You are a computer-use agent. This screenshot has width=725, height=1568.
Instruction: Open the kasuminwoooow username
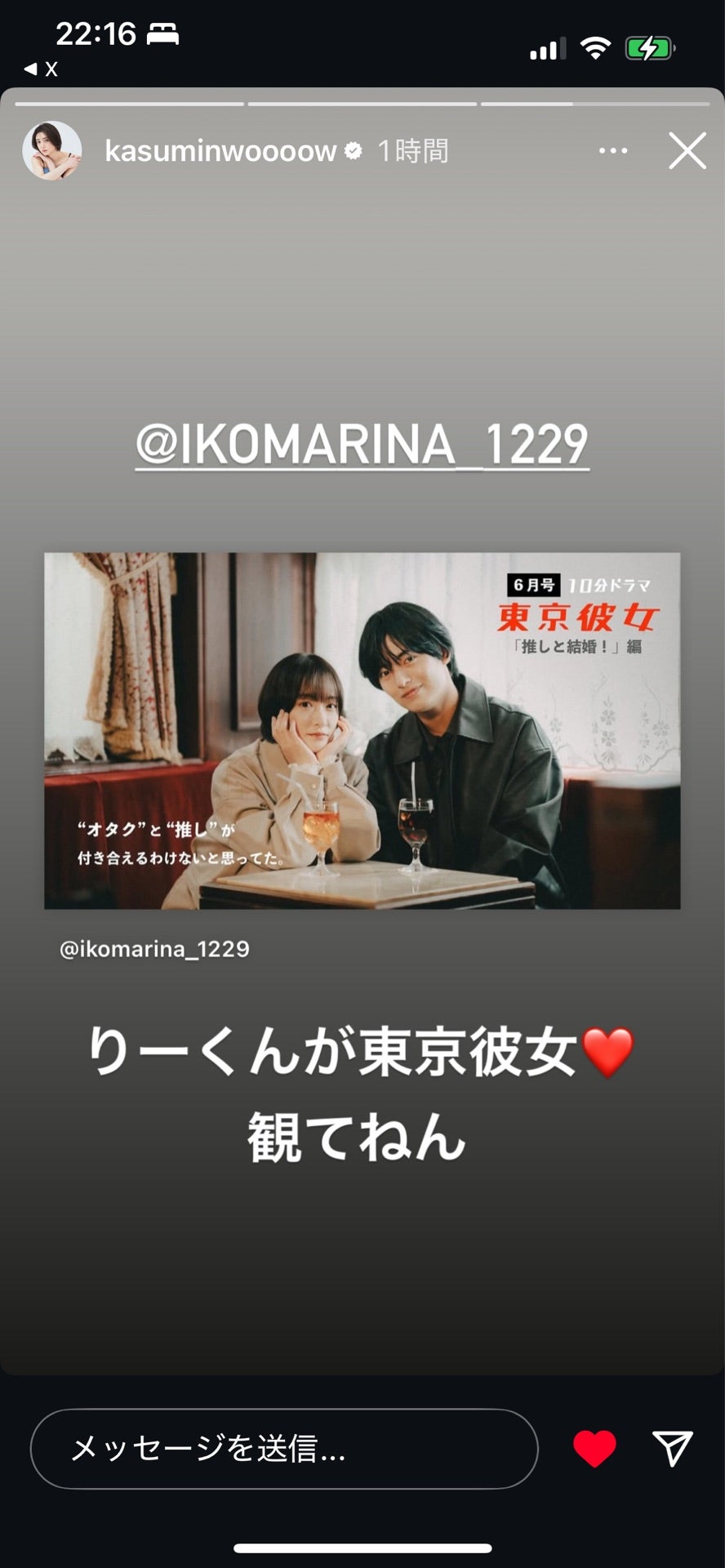click(220, 151)
